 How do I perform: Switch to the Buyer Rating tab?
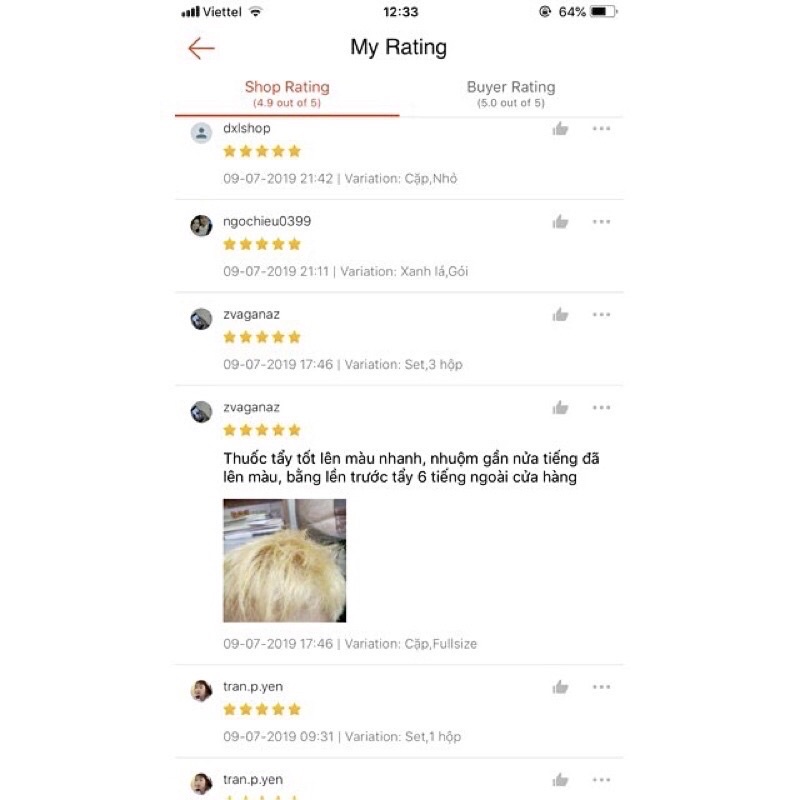(510, 94)
